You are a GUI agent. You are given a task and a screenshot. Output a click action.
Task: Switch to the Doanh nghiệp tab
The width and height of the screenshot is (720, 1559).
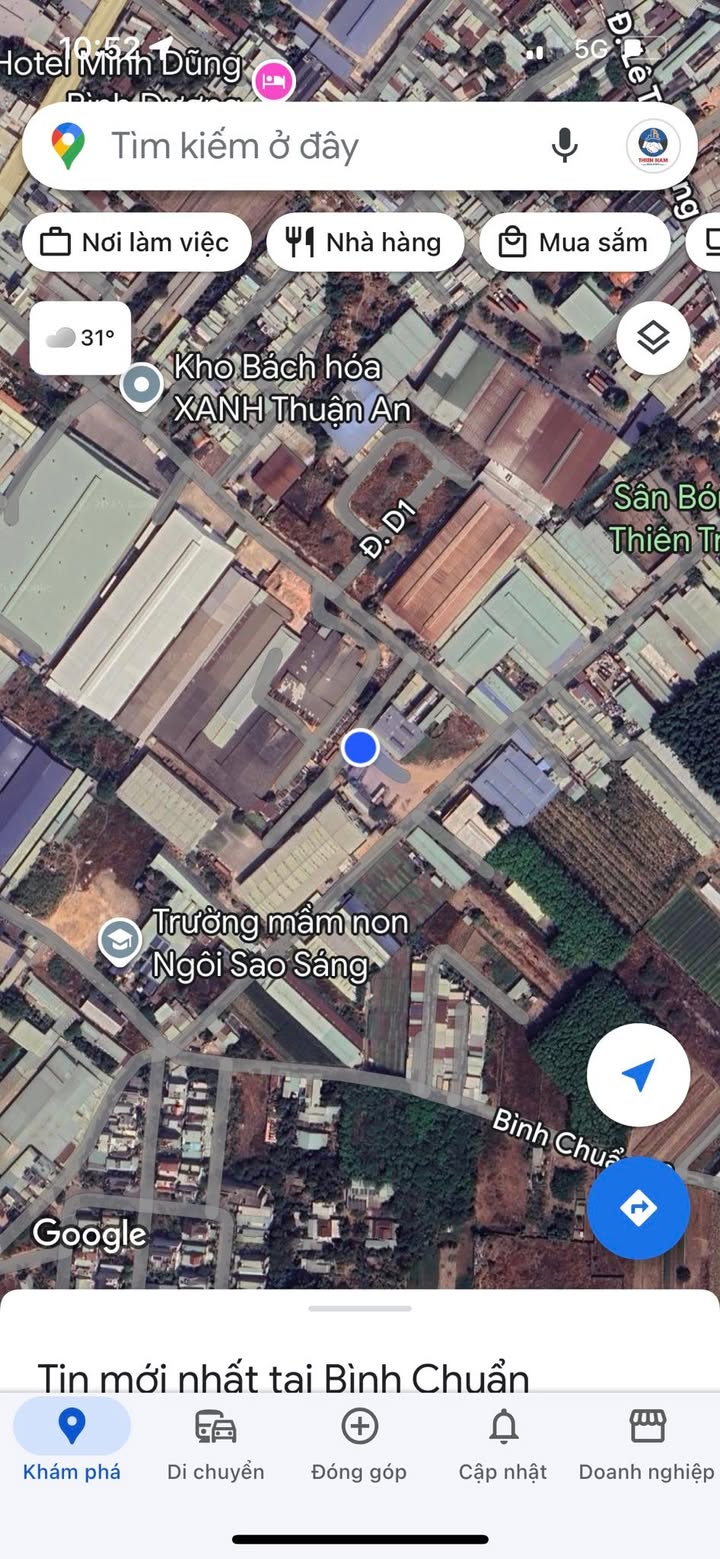pyautogui.click(x=647, y=1440)
